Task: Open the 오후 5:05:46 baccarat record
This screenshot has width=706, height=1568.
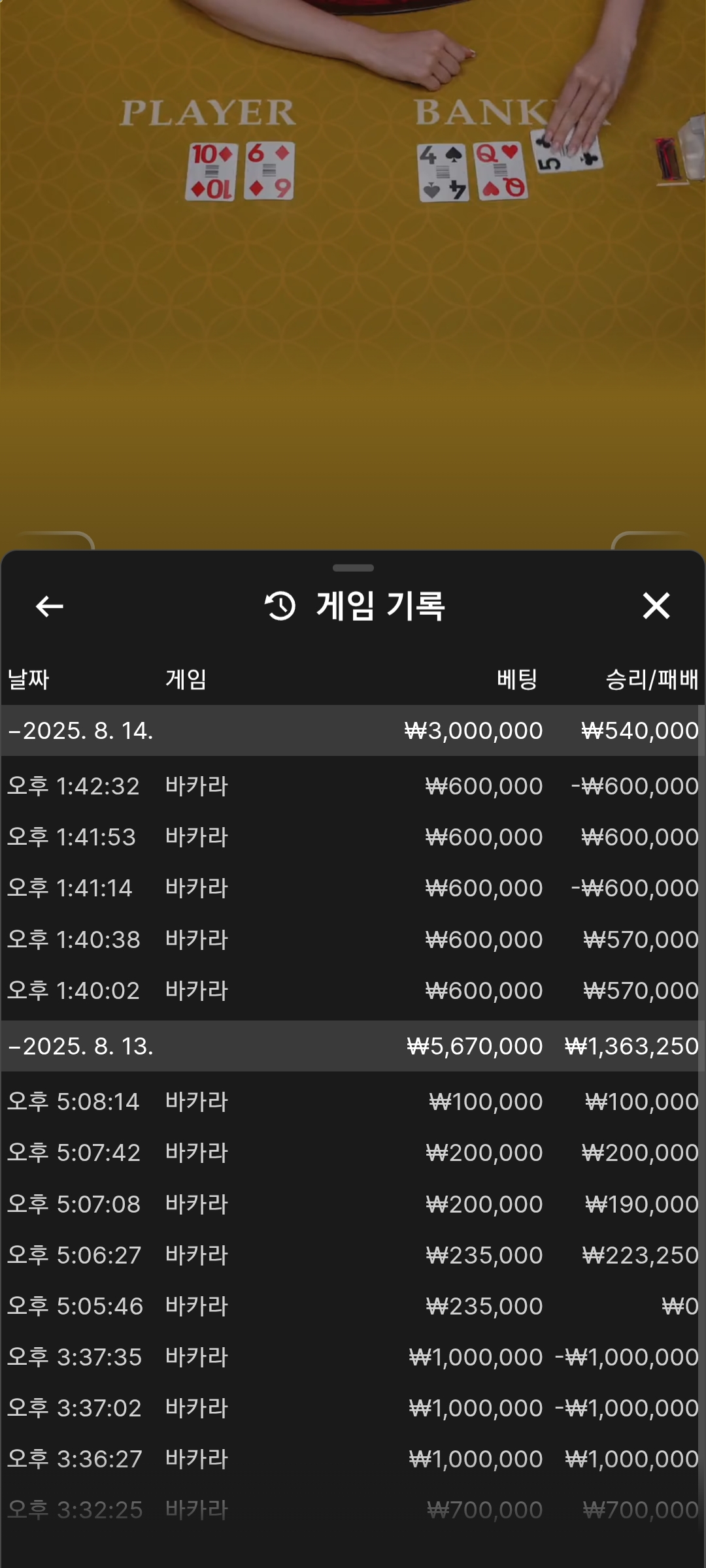Action: click(352, 1306)
